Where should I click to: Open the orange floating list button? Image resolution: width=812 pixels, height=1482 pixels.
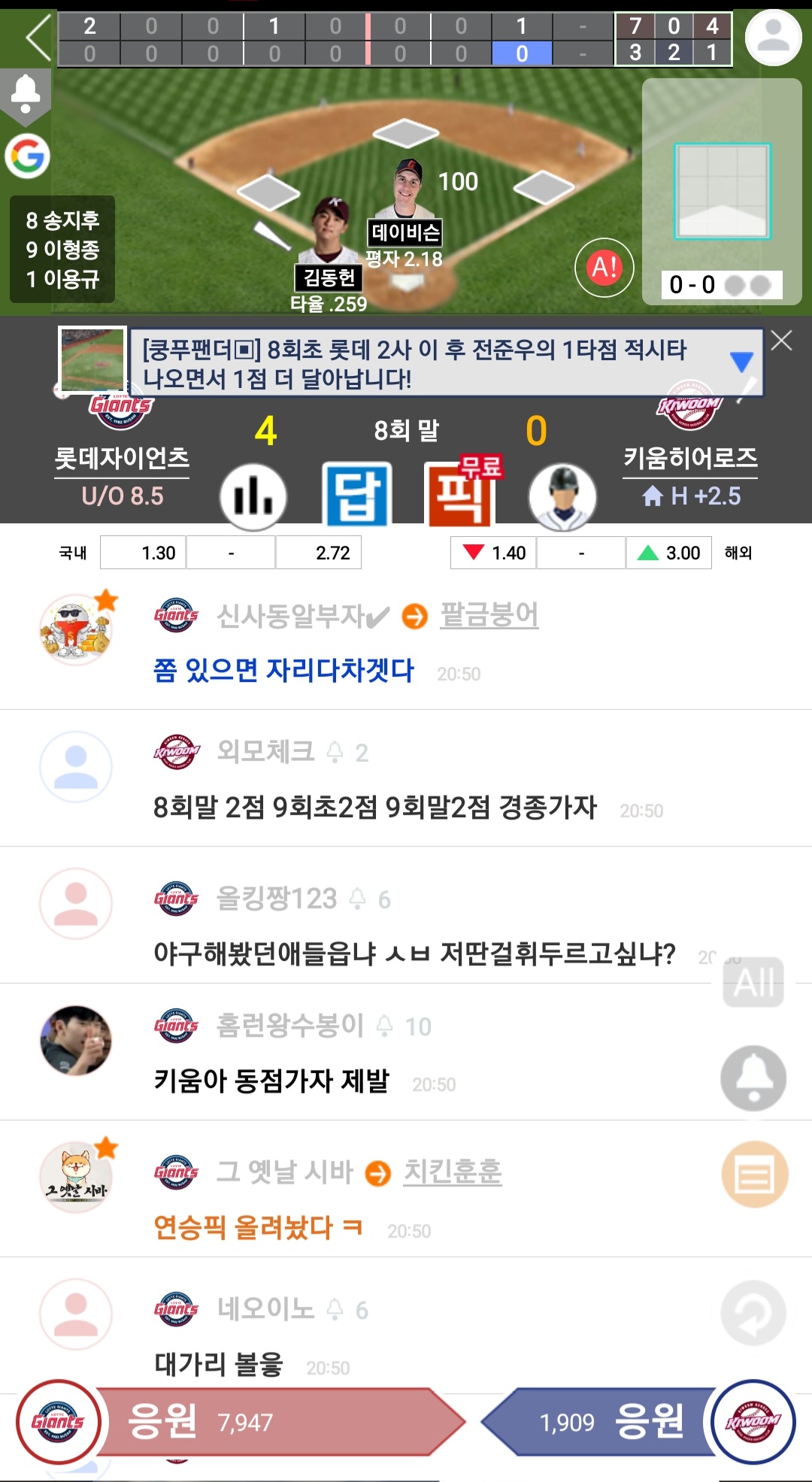pos(754,1175)
